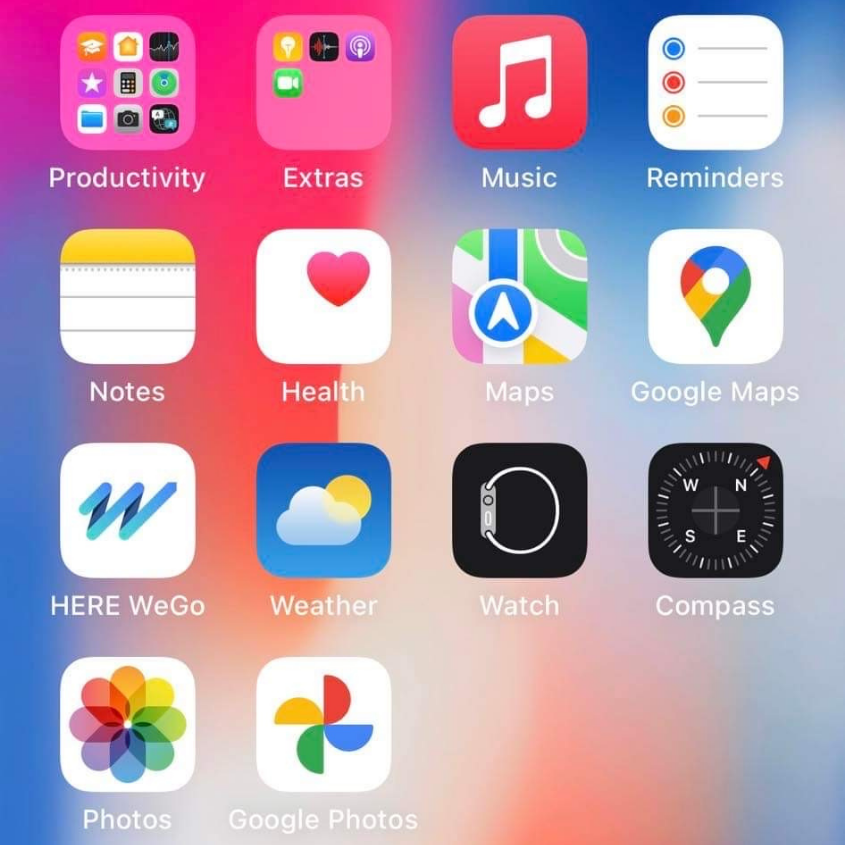Viewport: 845px width, 845px height.
Task: Open the Photos app
Action: [127, 725]
